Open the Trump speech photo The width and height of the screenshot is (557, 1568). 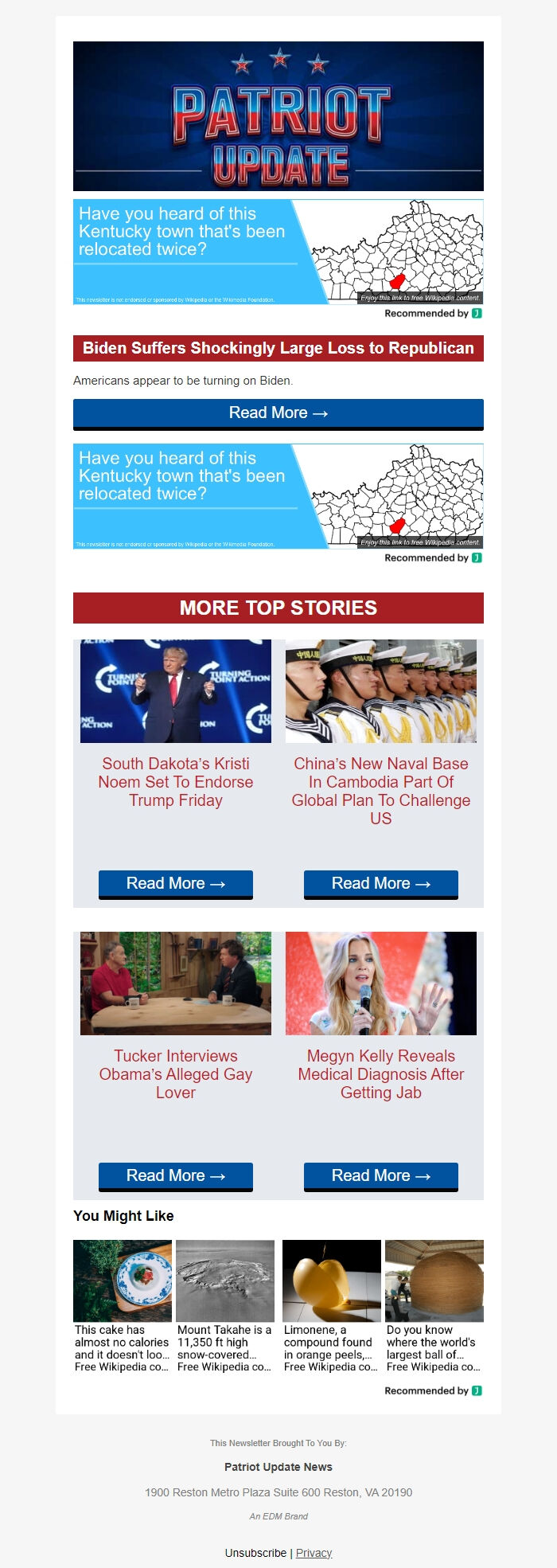176,691
